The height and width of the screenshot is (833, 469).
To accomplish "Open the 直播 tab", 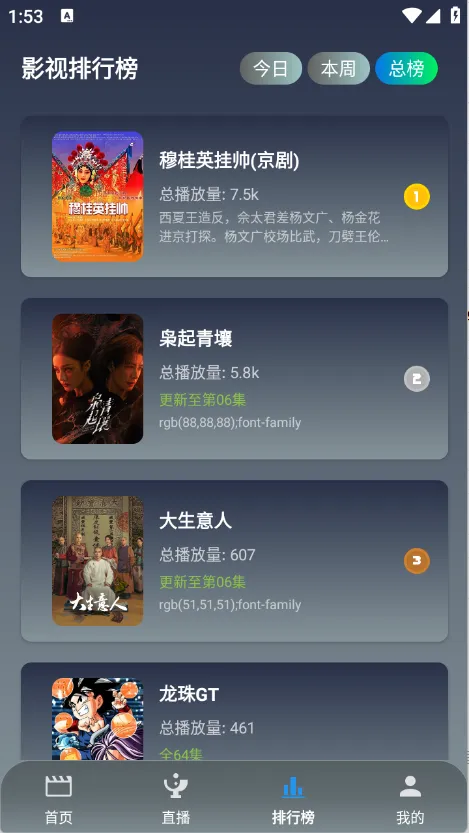I will coord(176,798).
